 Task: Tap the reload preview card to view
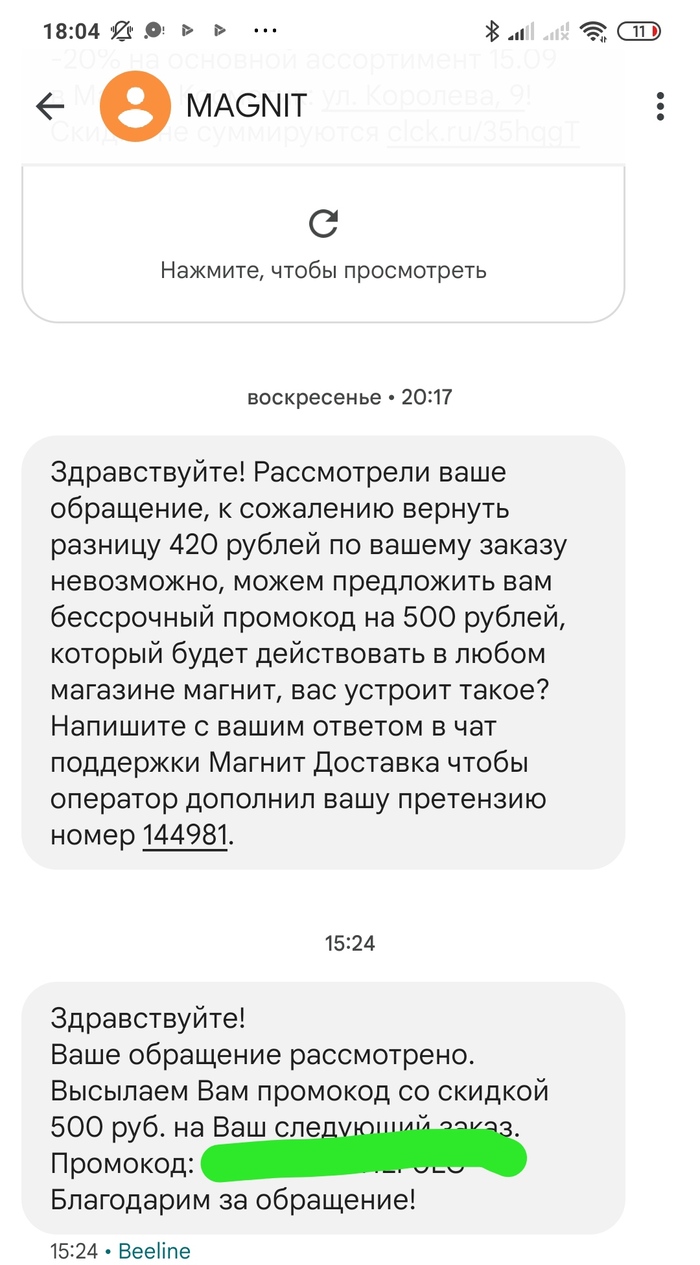click(323, 243)
